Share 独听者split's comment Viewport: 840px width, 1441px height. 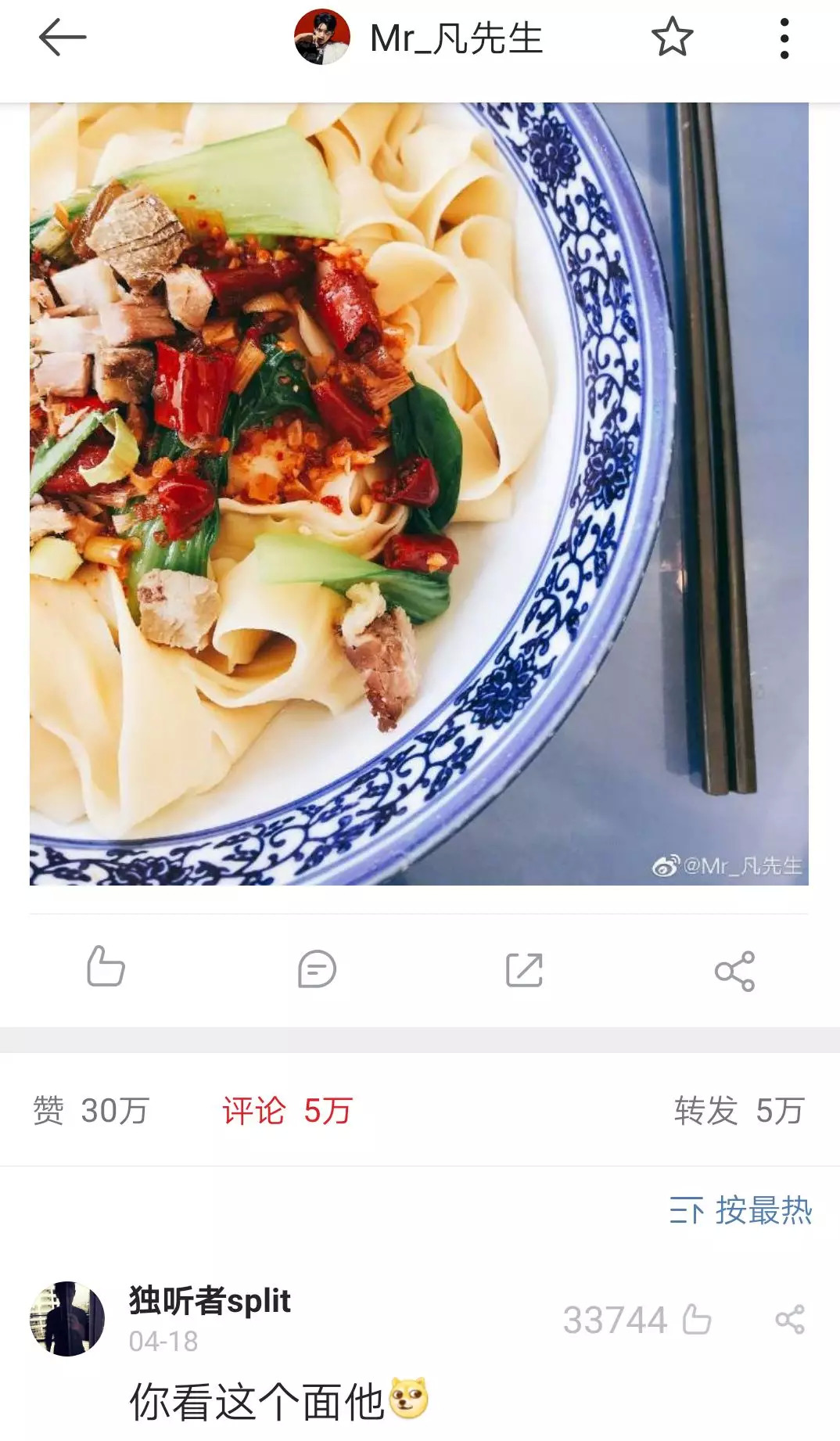(789, 1320)
